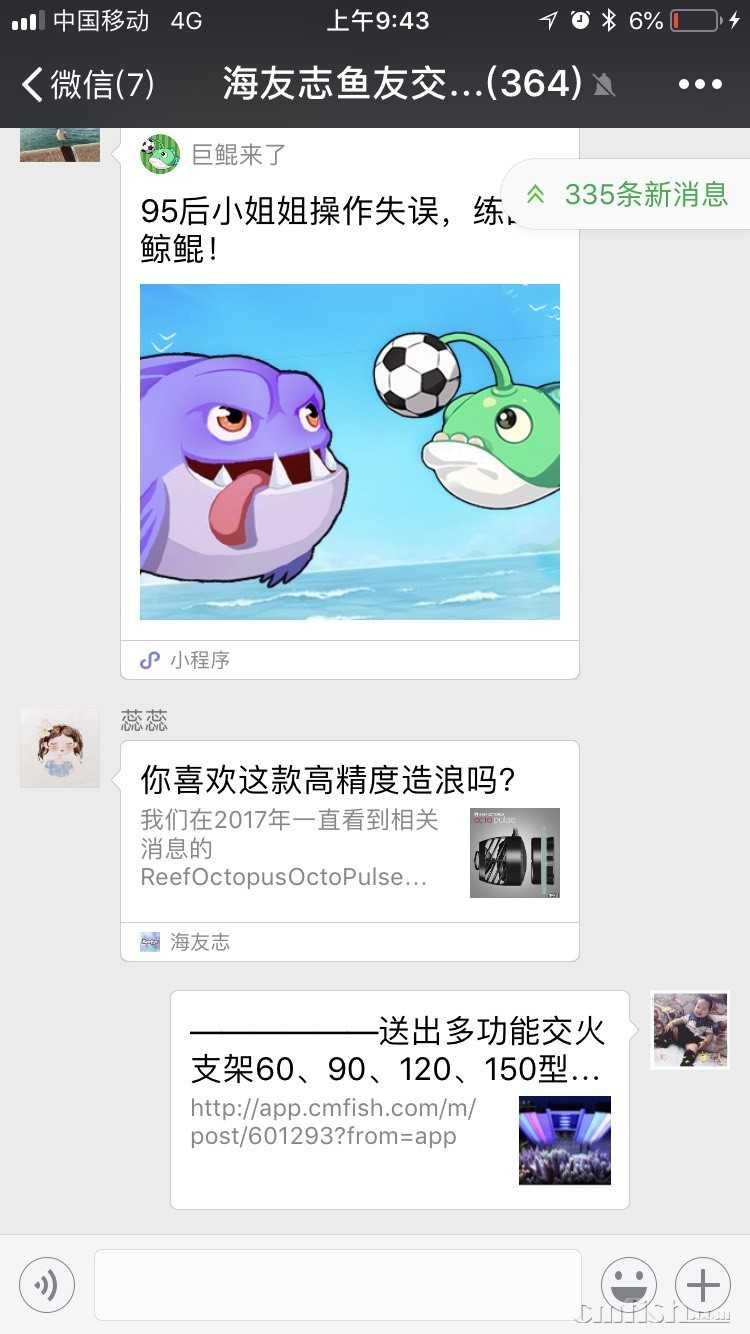The width and height of the screenshot is (750, 1334).
Task: Tap the muted notification bell in title
Action: coord(604,85)
